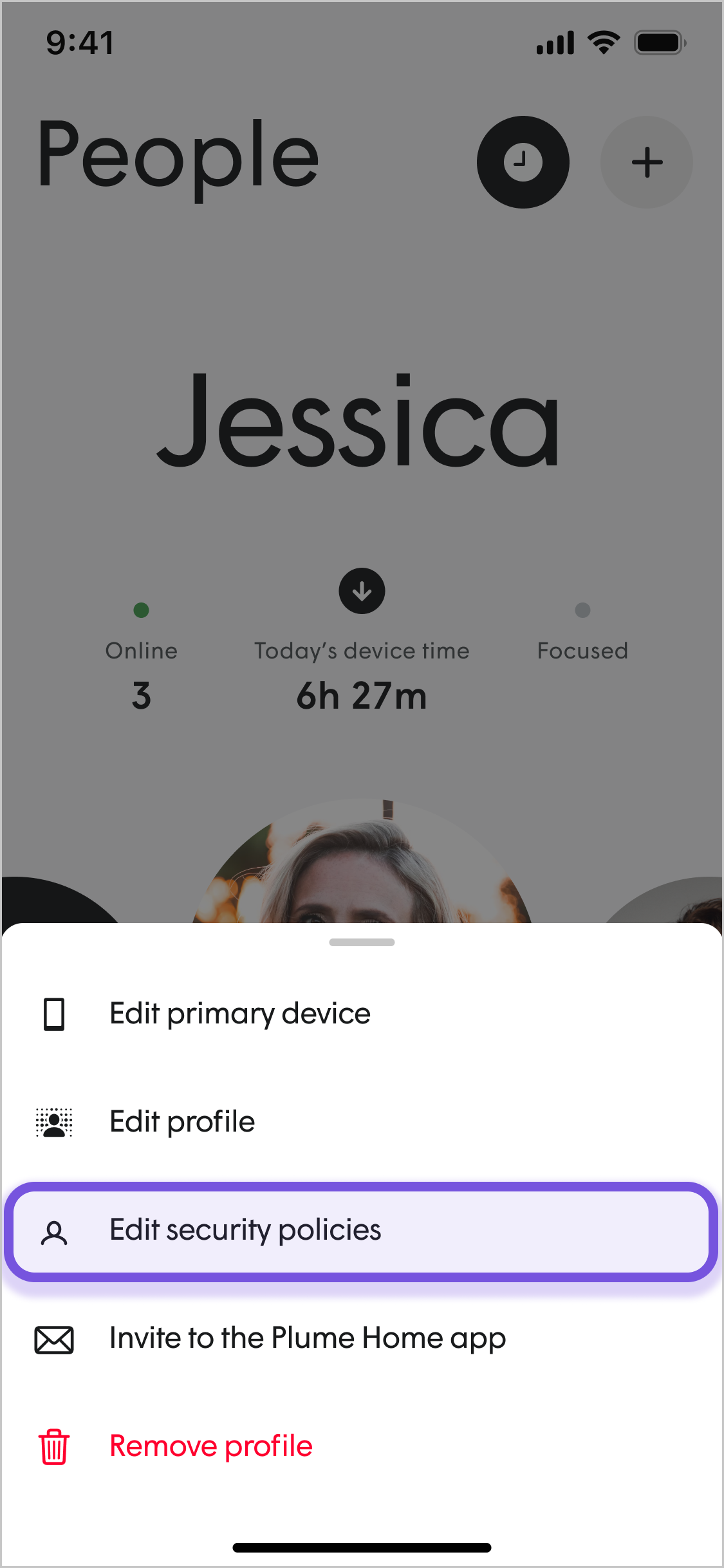Screen dimensions: 724x1568
Task: Select Edit profile from the sheet
Action: 182,1122
